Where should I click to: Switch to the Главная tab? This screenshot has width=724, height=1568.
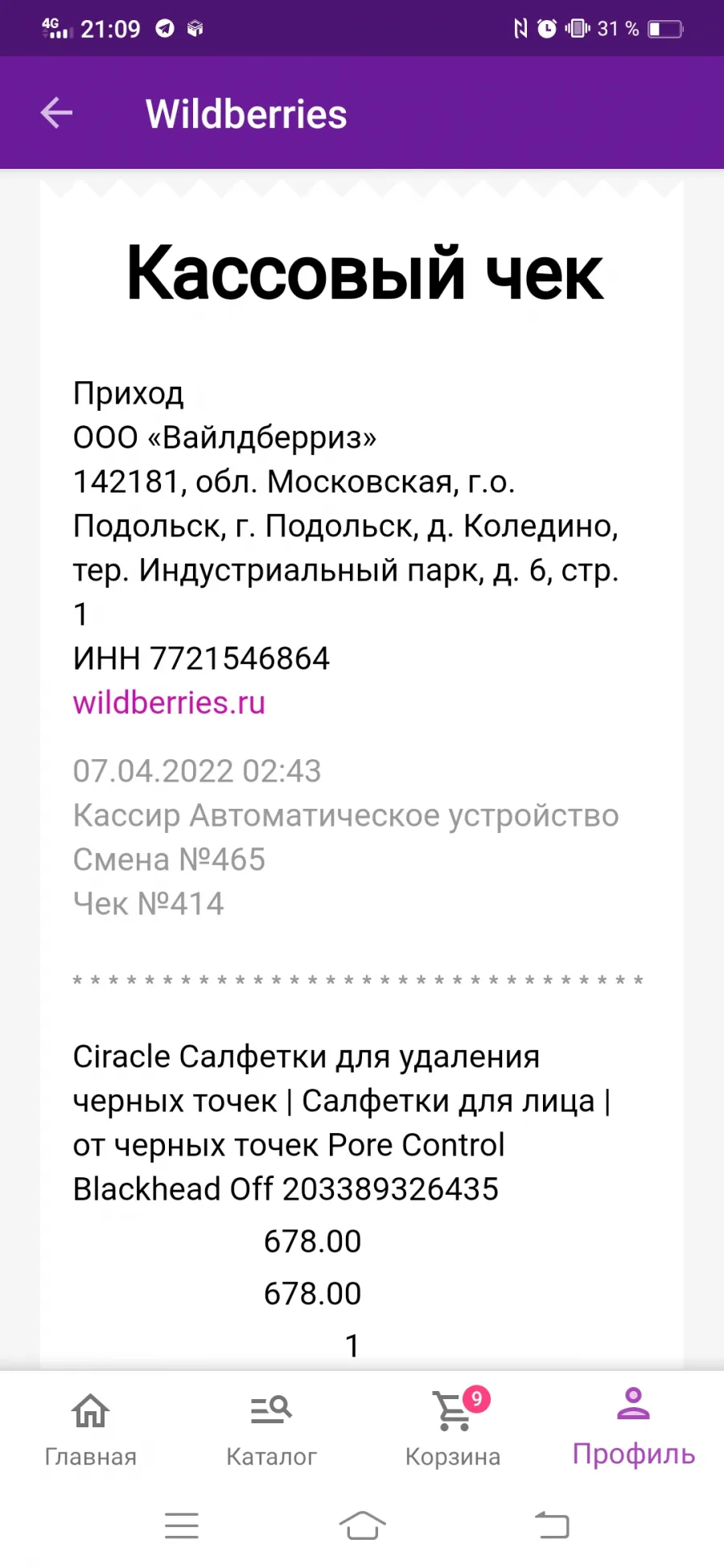91,1429
